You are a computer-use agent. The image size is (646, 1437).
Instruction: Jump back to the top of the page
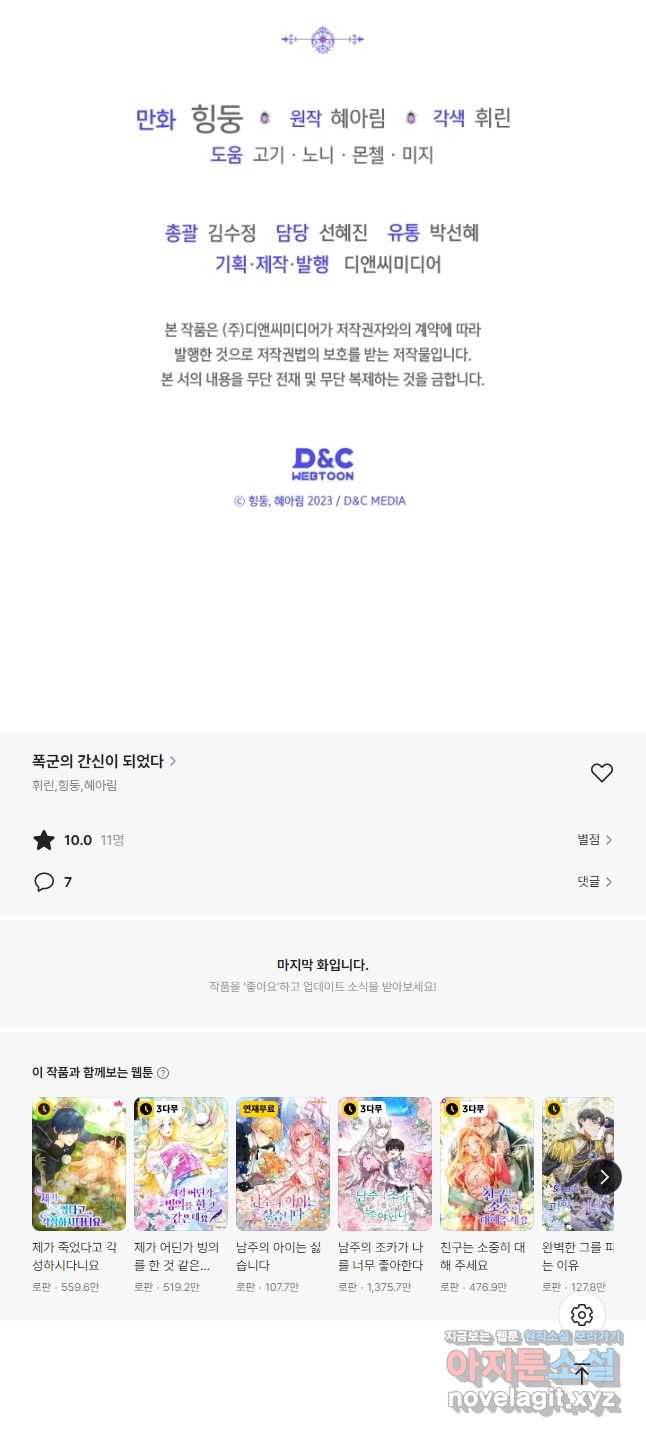(582, 1374)
